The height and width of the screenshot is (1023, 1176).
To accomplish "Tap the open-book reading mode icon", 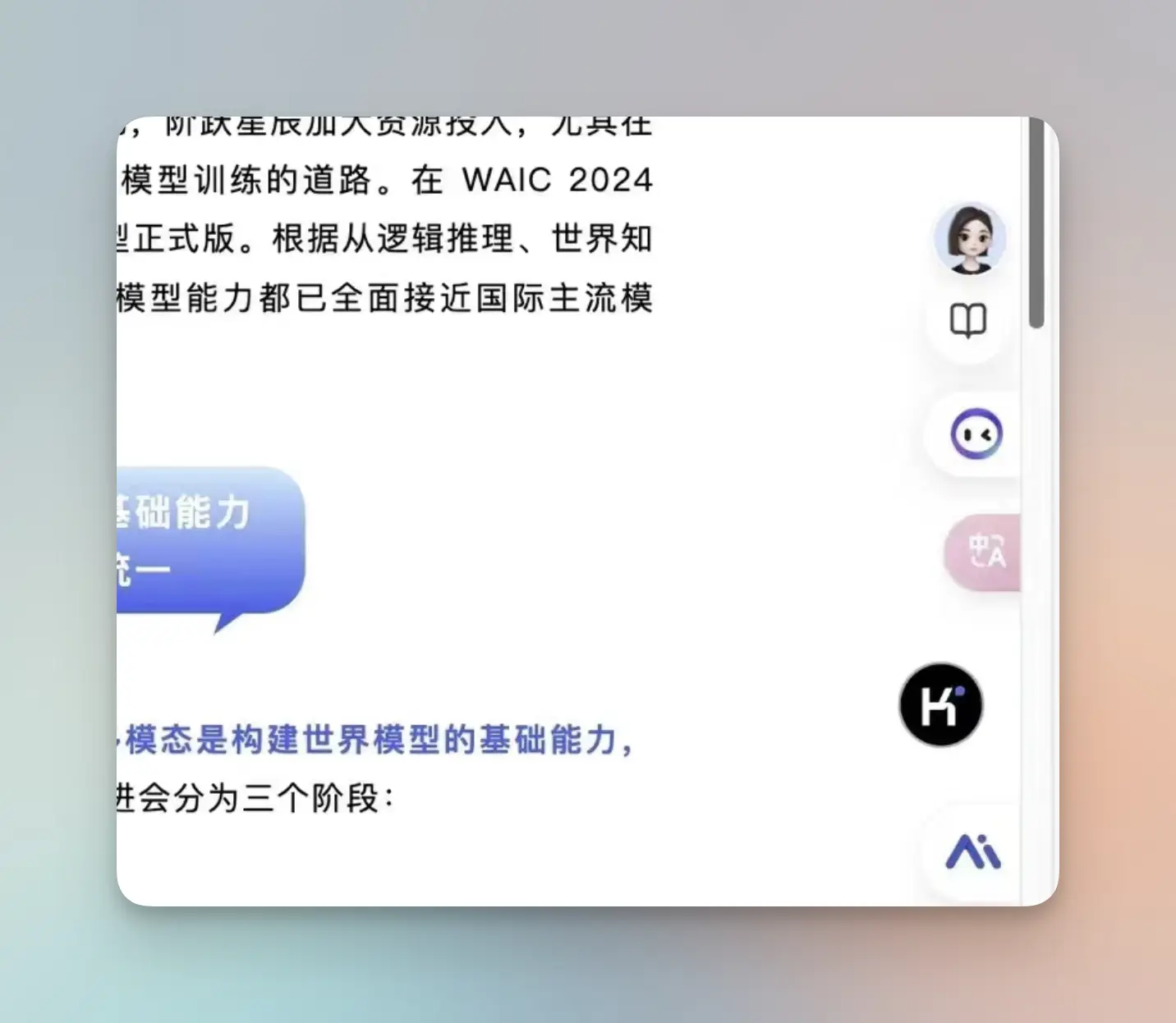I will tap(968, 321).
